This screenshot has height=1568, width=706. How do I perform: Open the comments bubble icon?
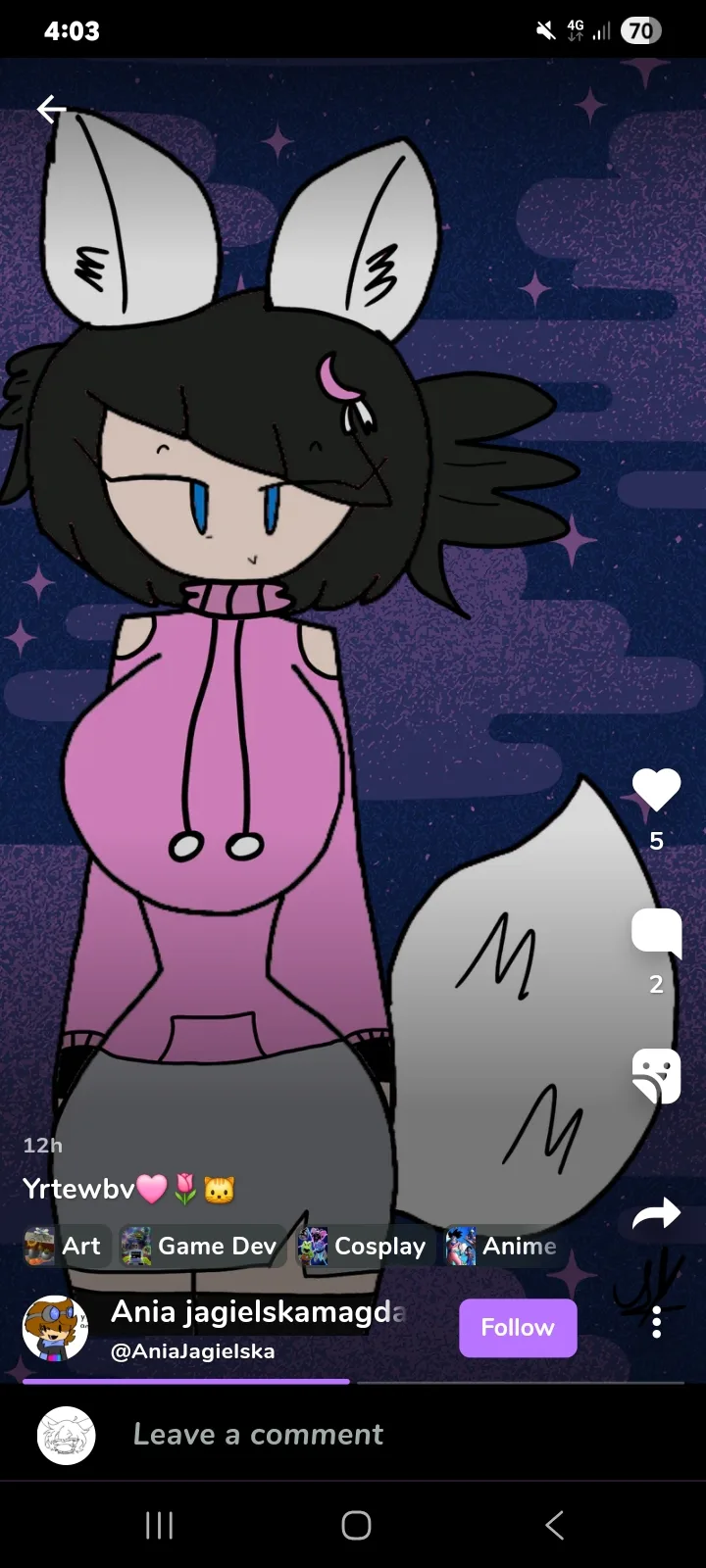pos(656,933)
